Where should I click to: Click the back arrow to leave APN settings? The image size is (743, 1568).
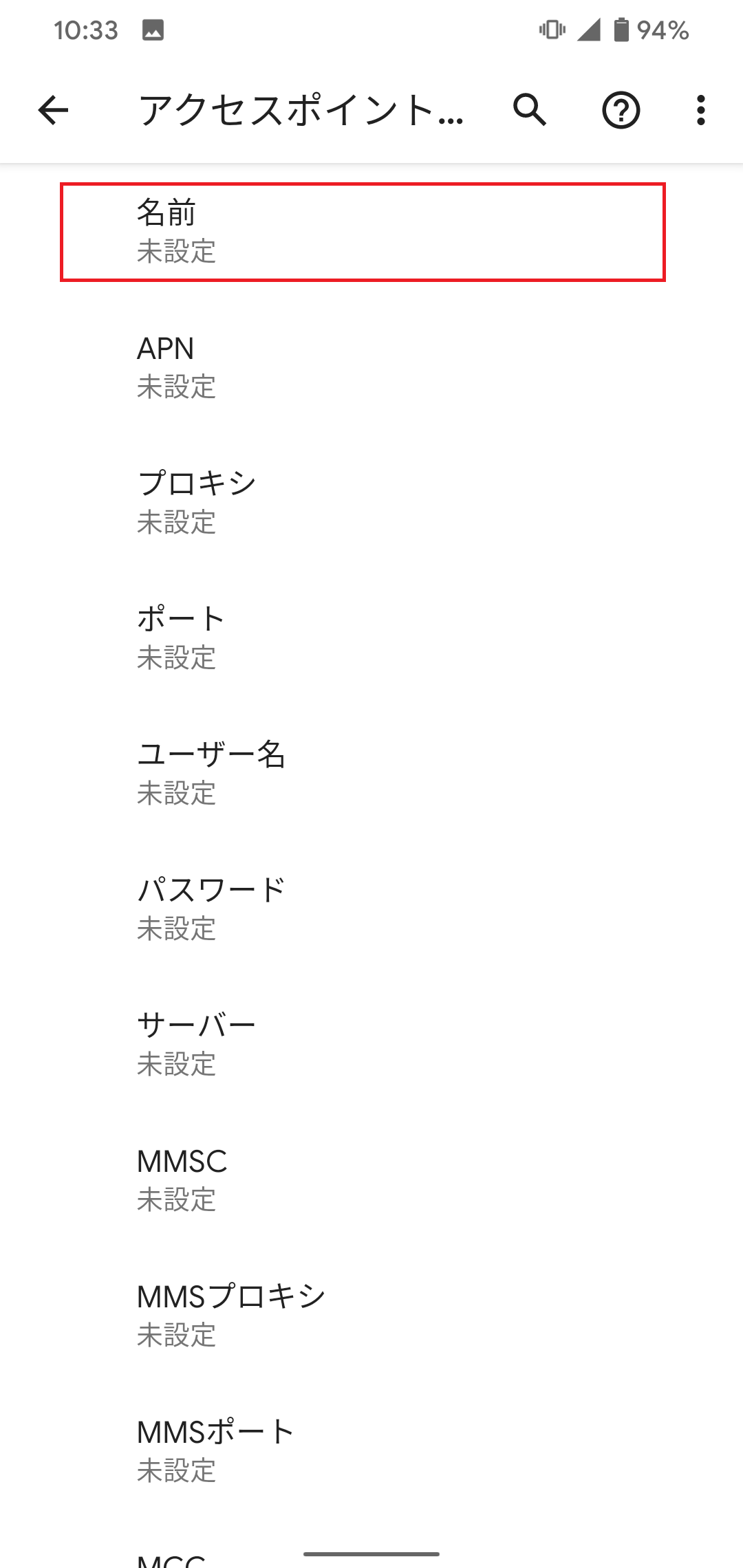(52, 110)
